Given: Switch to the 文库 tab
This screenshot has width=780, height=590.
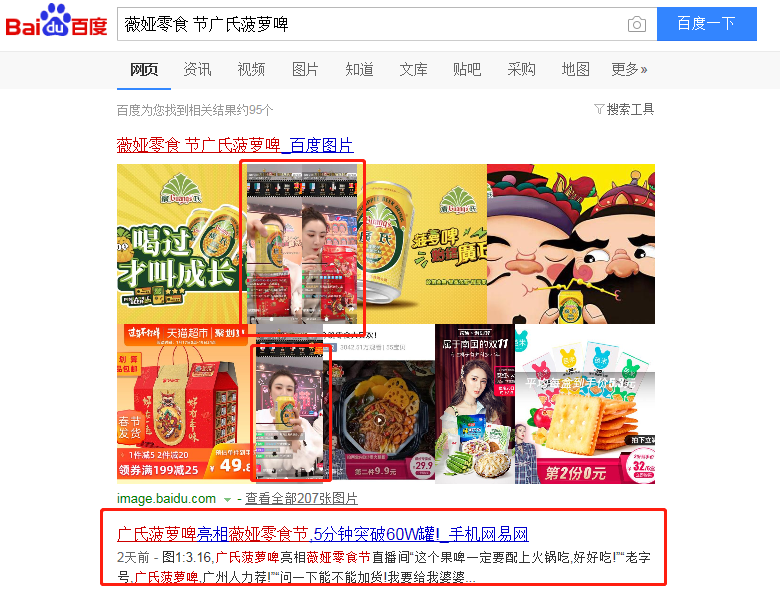Looking at the screenshot, I should 413,69.
